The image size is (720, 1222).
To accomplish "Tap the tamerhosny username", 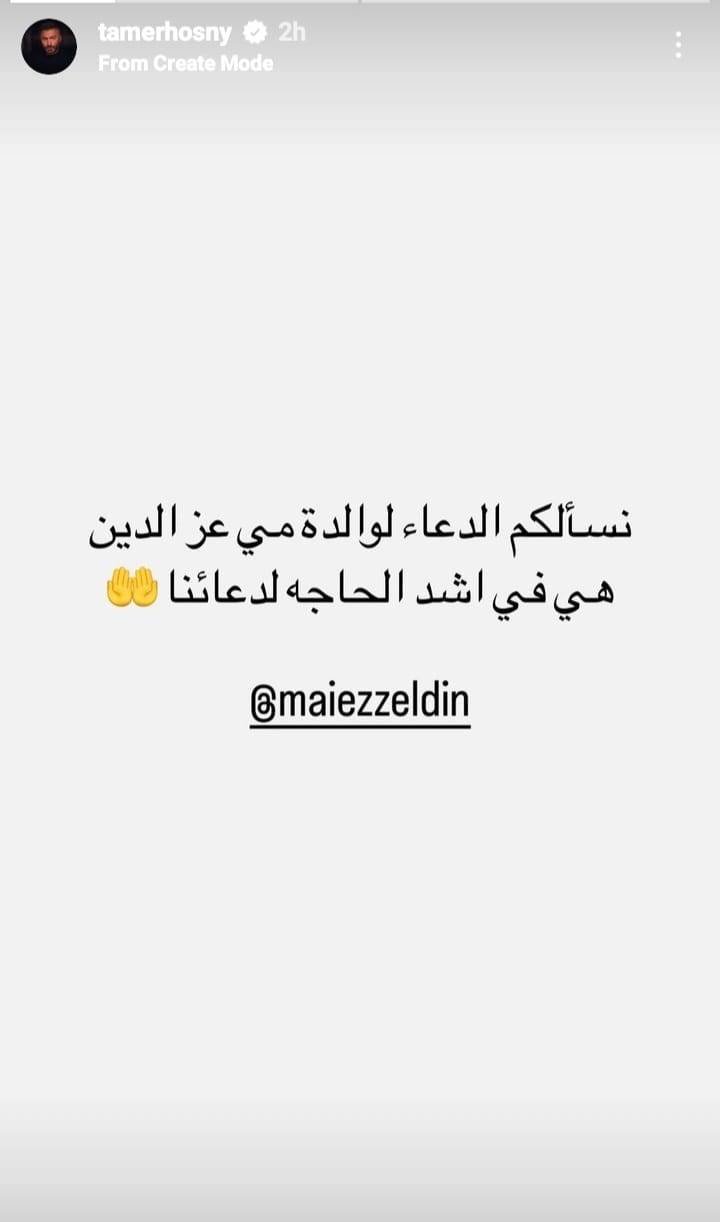I will click(x=164, y=32).
